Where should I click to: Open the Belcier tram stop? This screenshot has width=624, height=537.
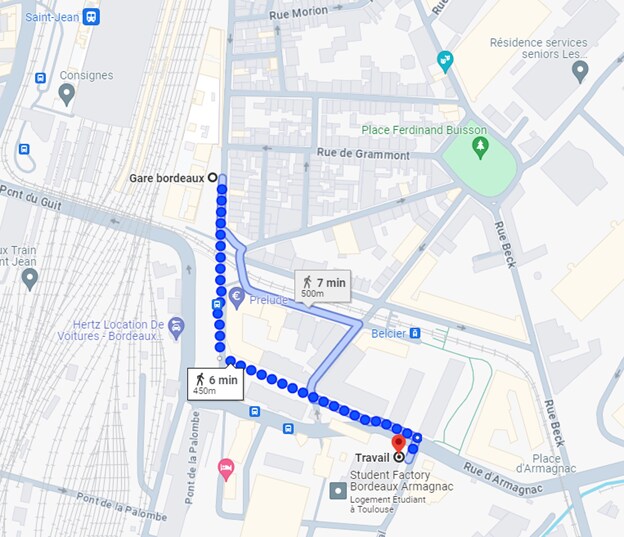click(415, 333)
